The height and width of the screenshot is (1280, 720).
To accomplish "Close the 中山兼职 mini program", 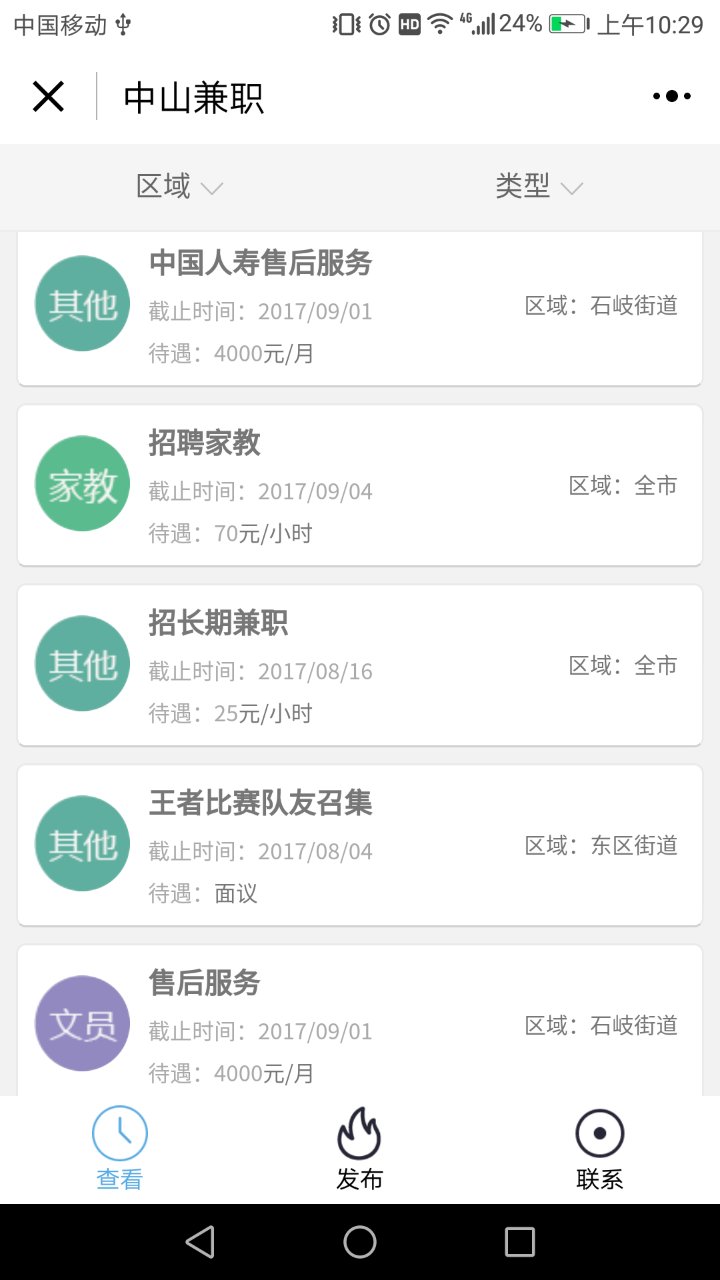I will pos(48,97).
